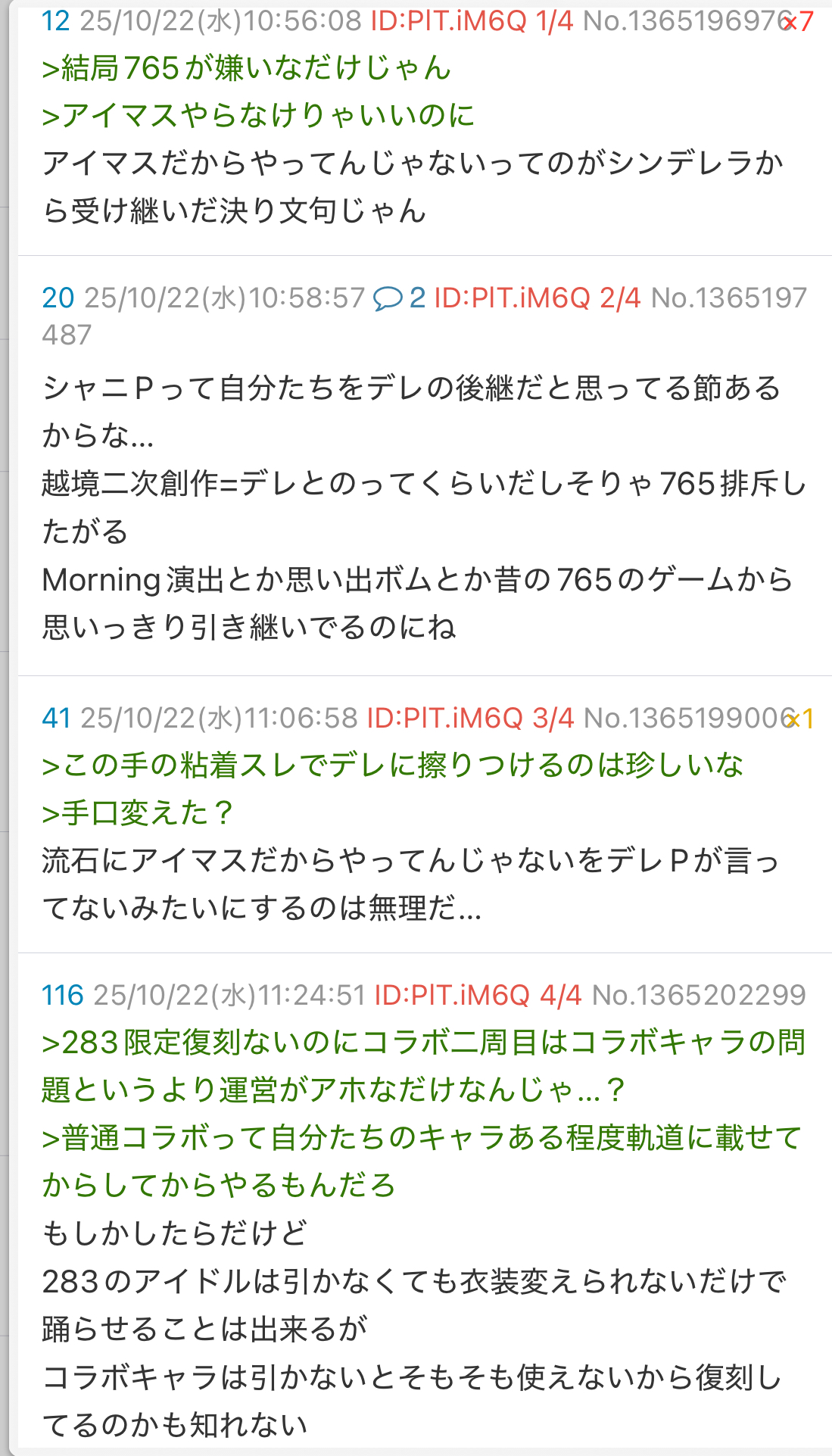832x1456 pixels.
Task: Tap ID:PIT.iM6Q 3/4 on post 41
Action: coord(469,718)
